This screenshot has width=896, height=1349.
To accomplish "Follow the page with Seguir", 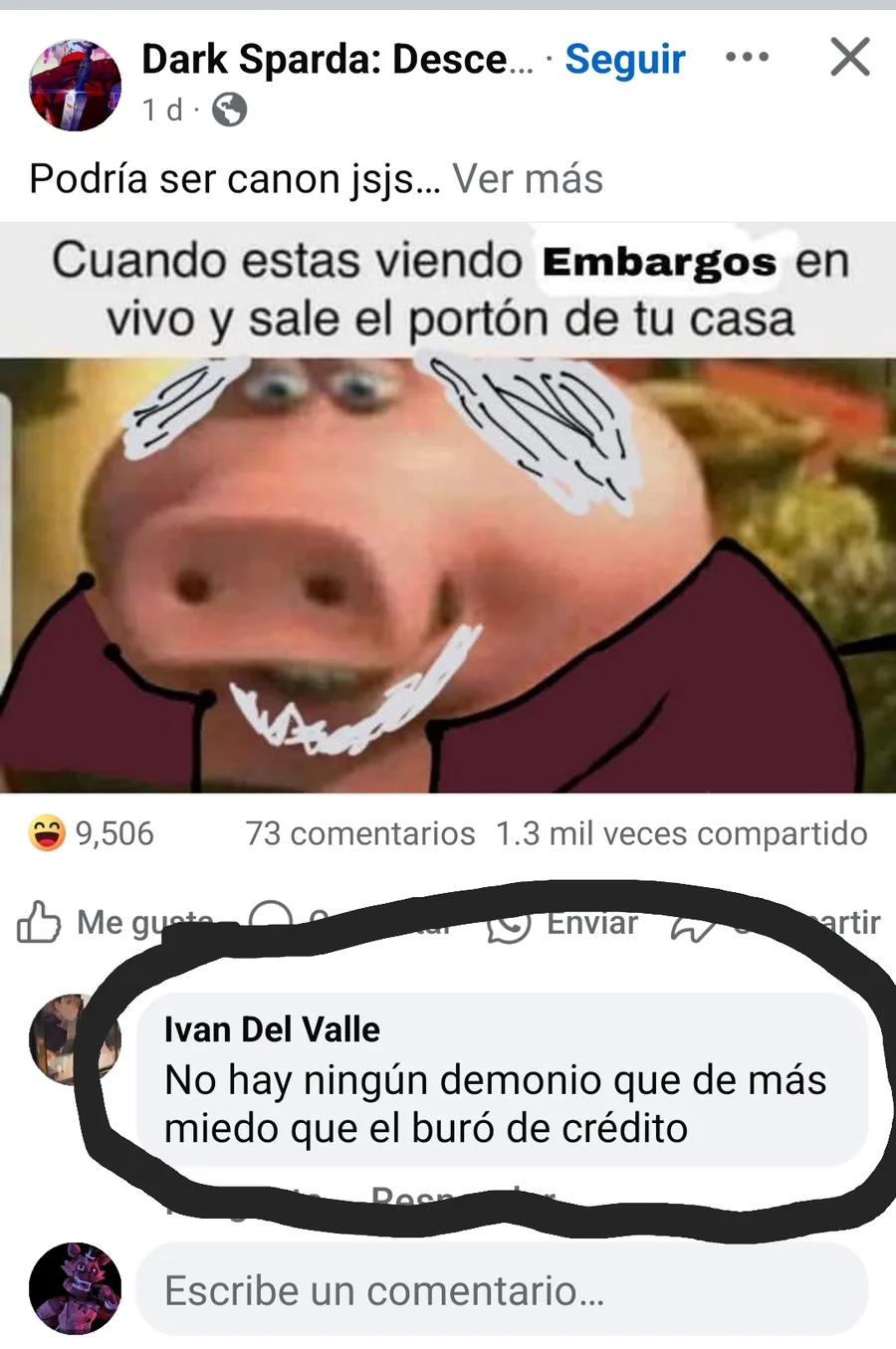I will point(624,60).
